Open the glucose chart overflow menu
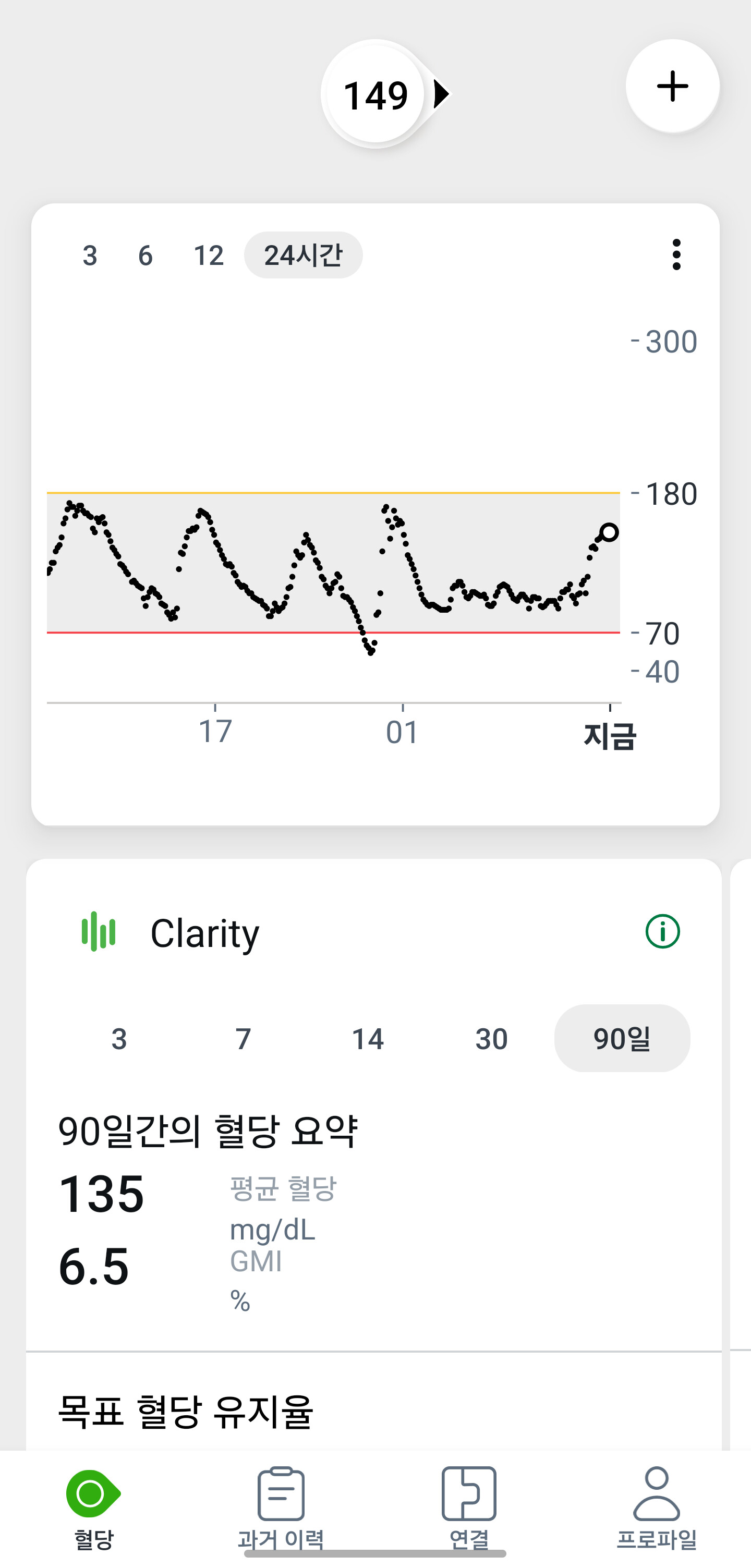 tap(675, 254)
